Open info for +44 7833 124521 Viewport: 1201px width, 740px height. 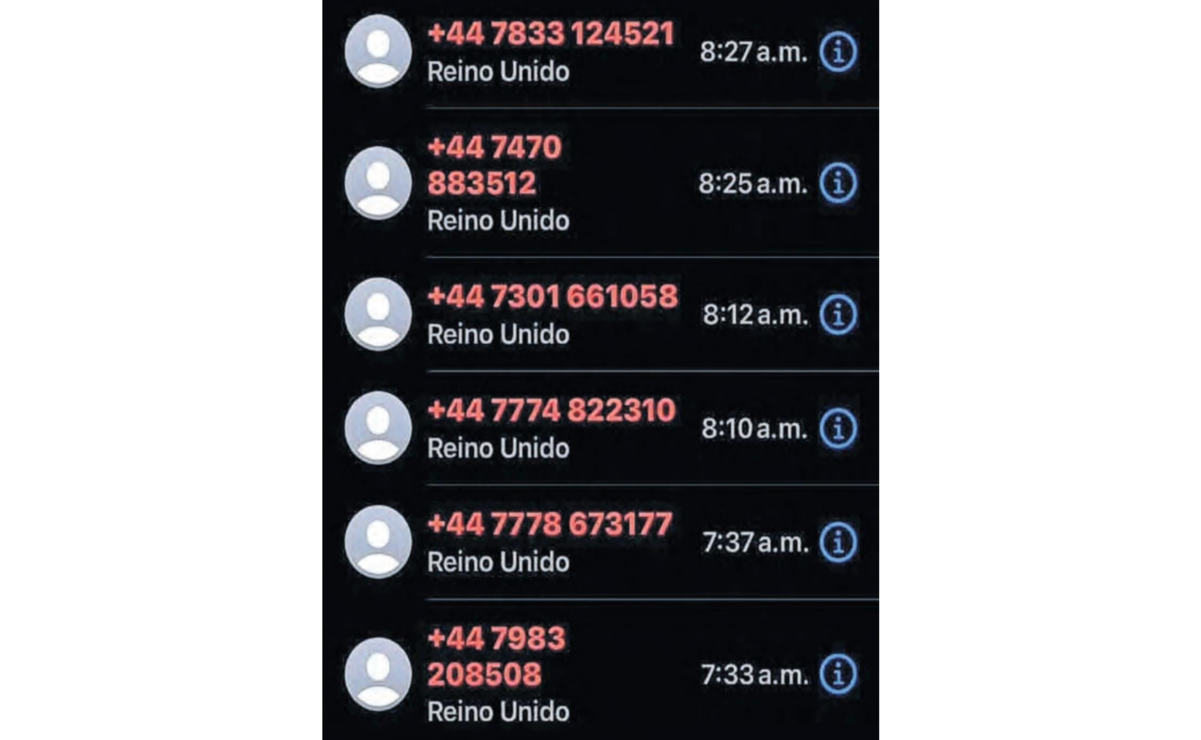(838, 52)
